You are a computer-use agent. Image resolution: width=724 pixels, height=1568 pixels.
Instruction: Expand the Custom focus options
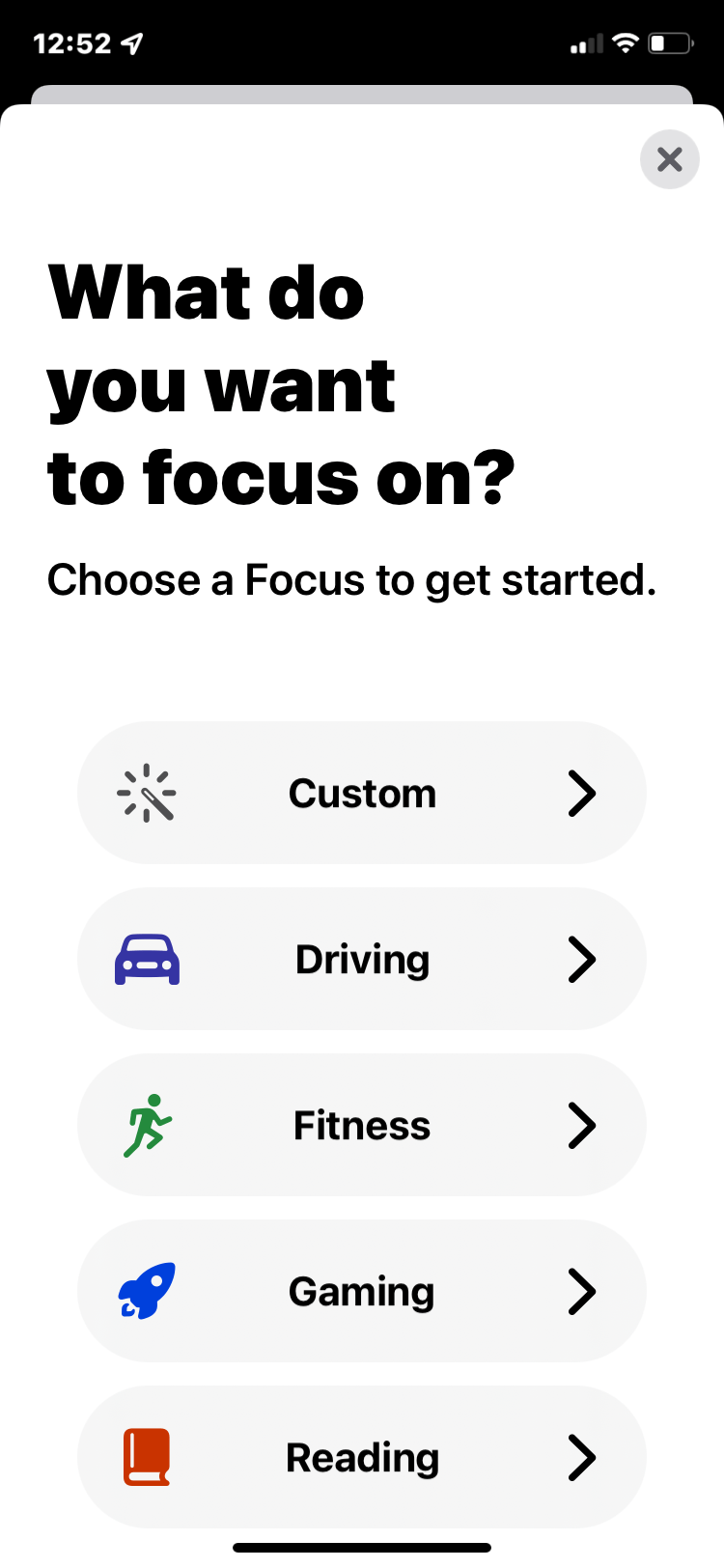point(582,793)
